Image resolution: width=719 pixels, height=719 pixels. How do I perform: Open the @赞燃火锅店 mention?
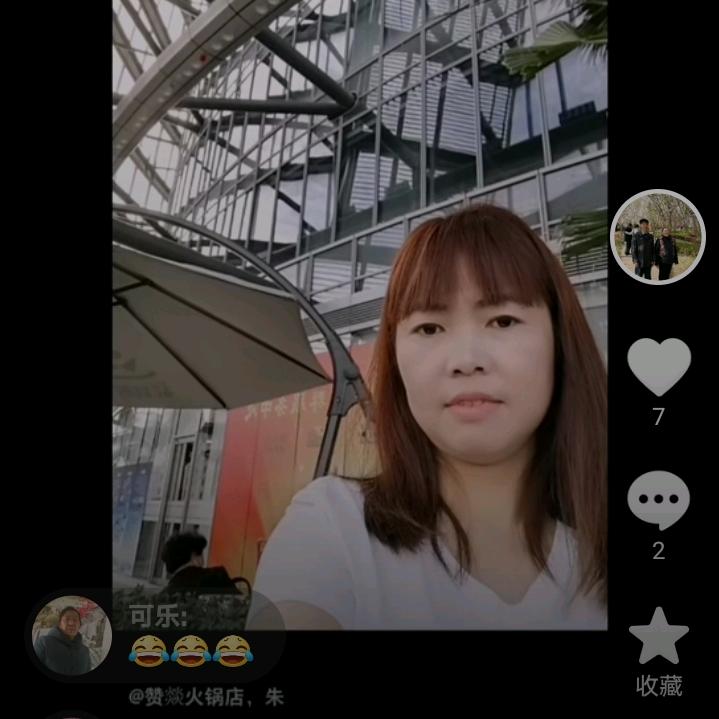click(191, 698)
